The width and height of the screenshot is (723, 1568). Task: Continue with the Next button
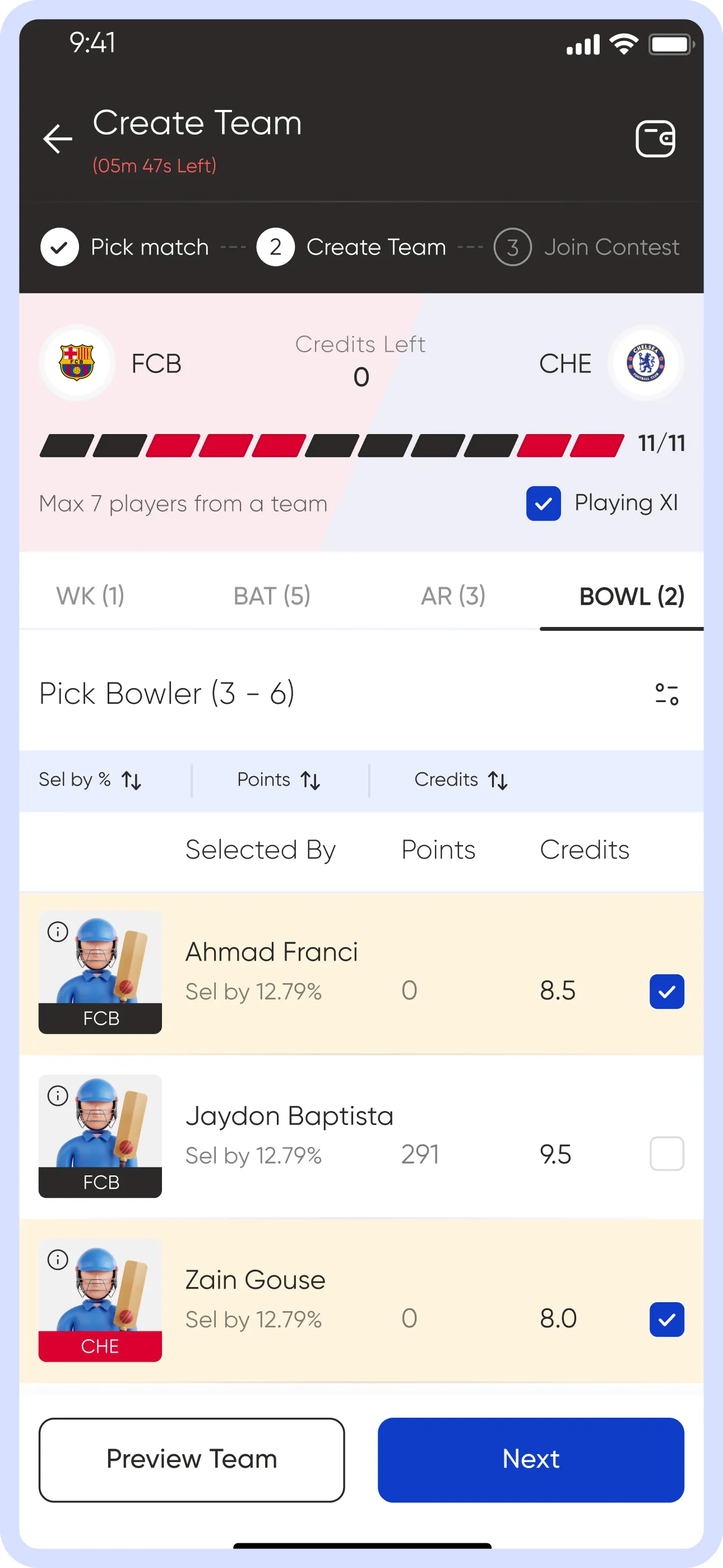[x=530, y=1459]
